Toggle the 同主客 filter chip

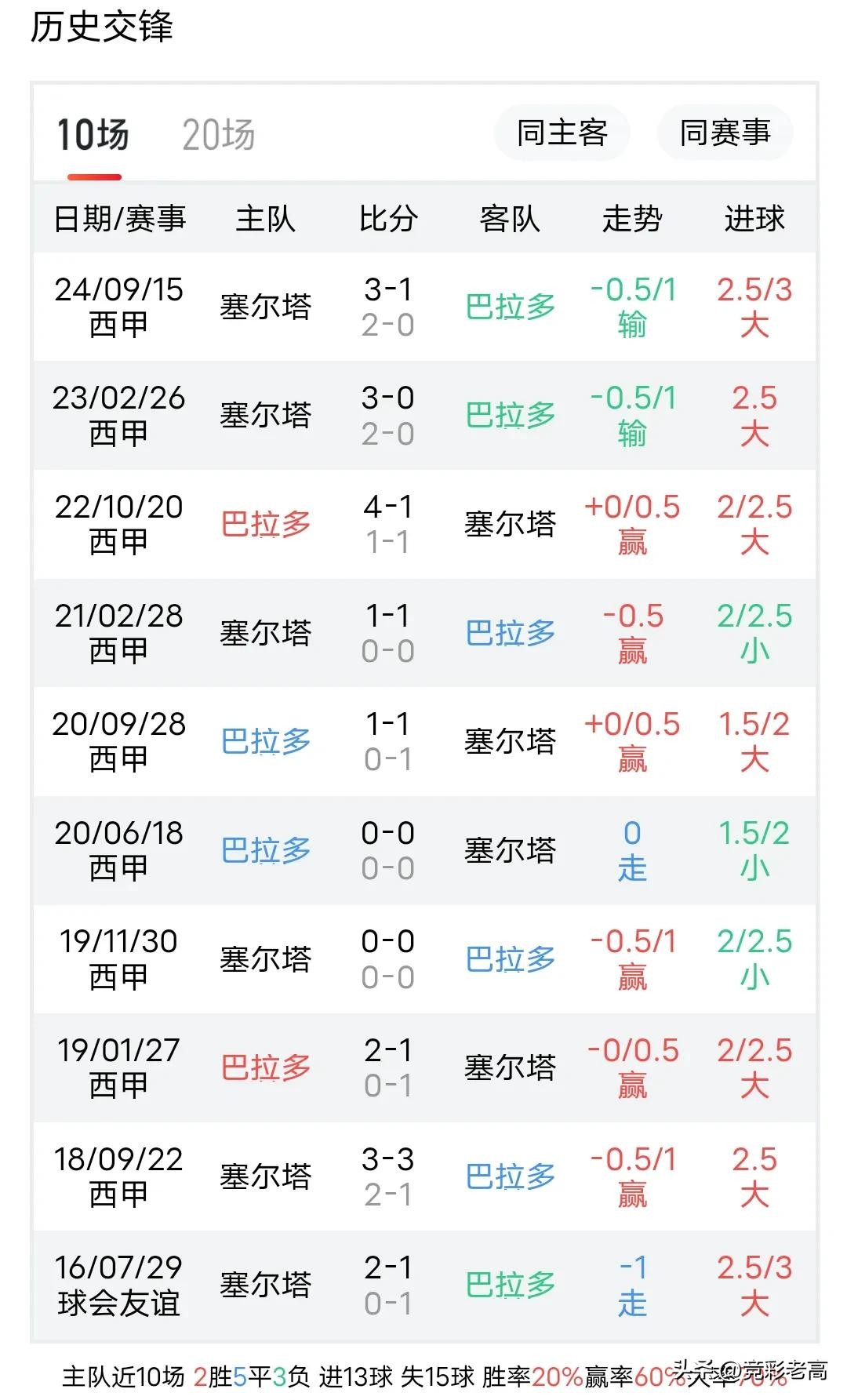click(x=562, y=133)
